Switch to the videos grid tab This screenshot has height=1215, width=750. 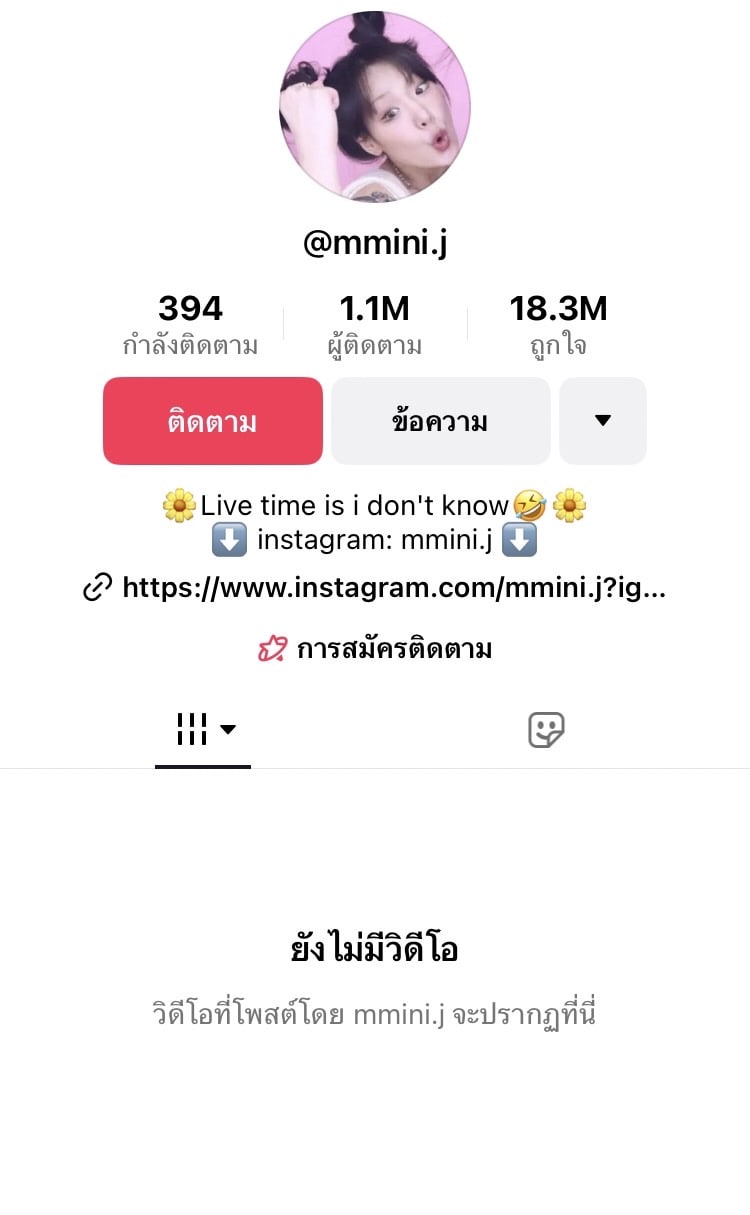point(203,730)
